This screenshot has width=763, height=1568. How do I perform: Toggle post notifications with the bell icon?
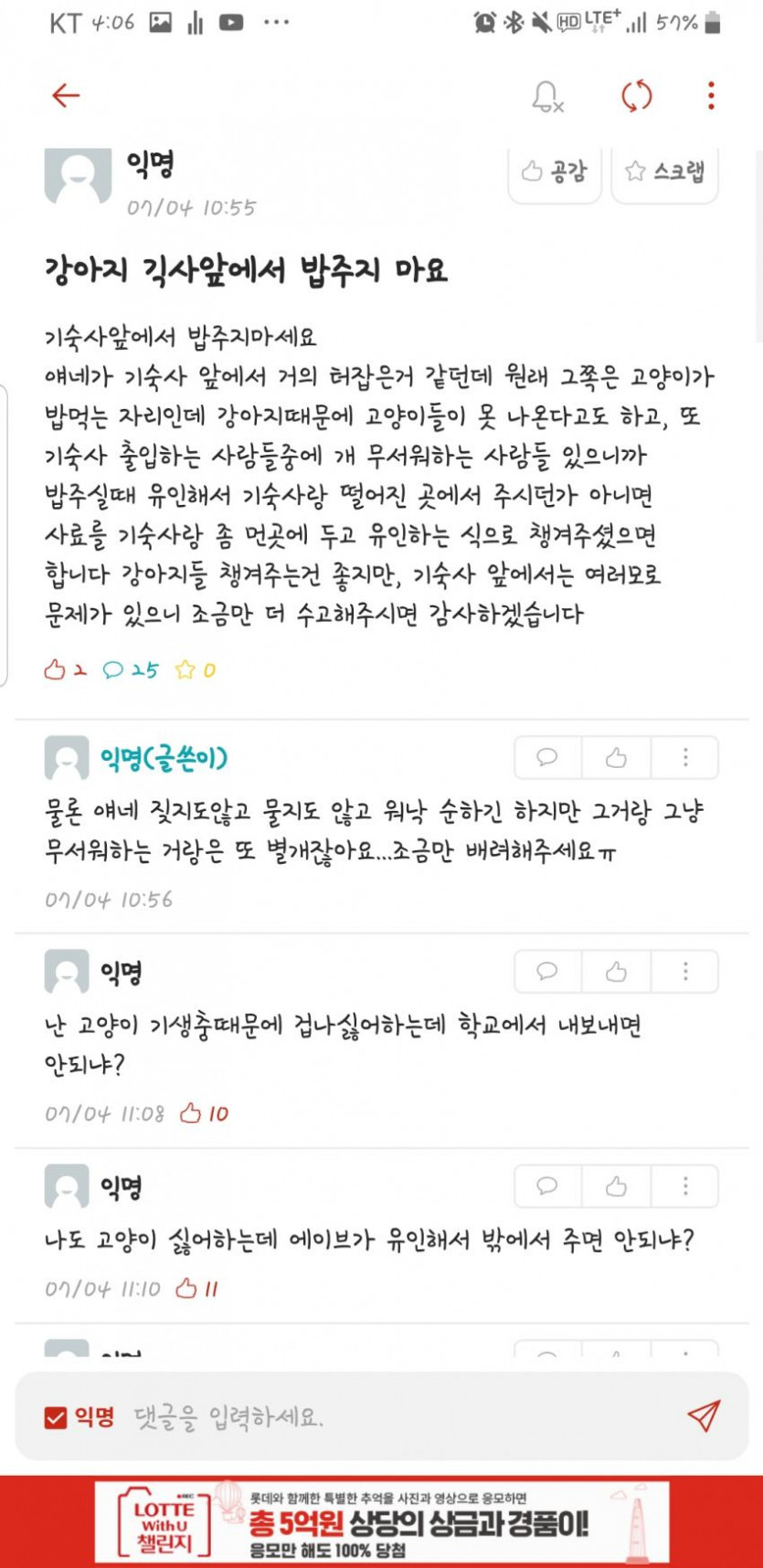pyautogui.click(x=546, y=96)
